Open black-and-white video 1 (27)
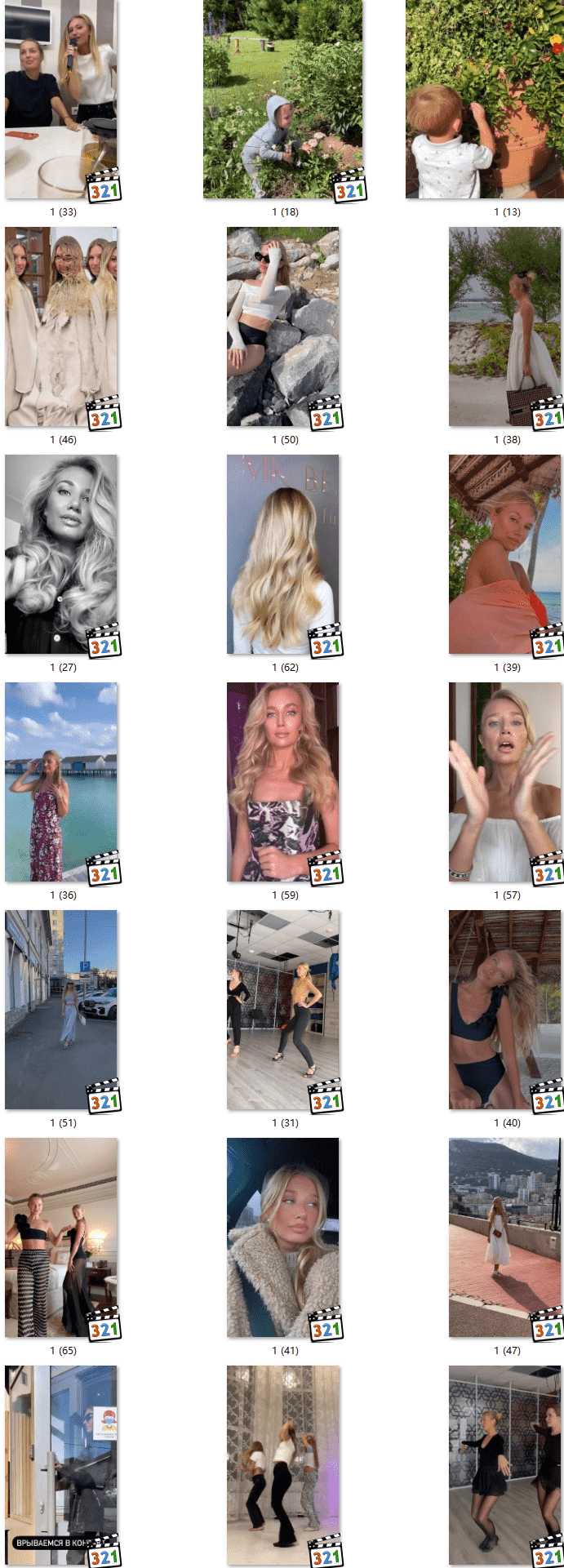 coord(61,554)
